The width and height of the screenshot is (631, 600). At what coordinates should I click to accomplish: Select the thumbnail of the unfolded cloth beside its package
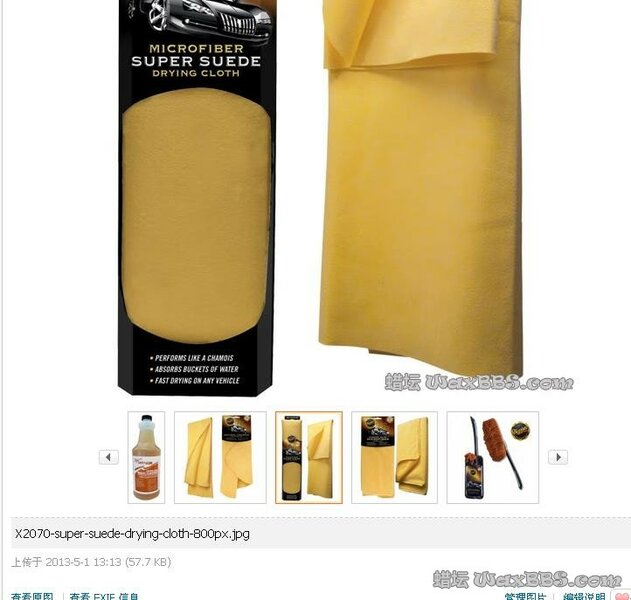[220, 457]
